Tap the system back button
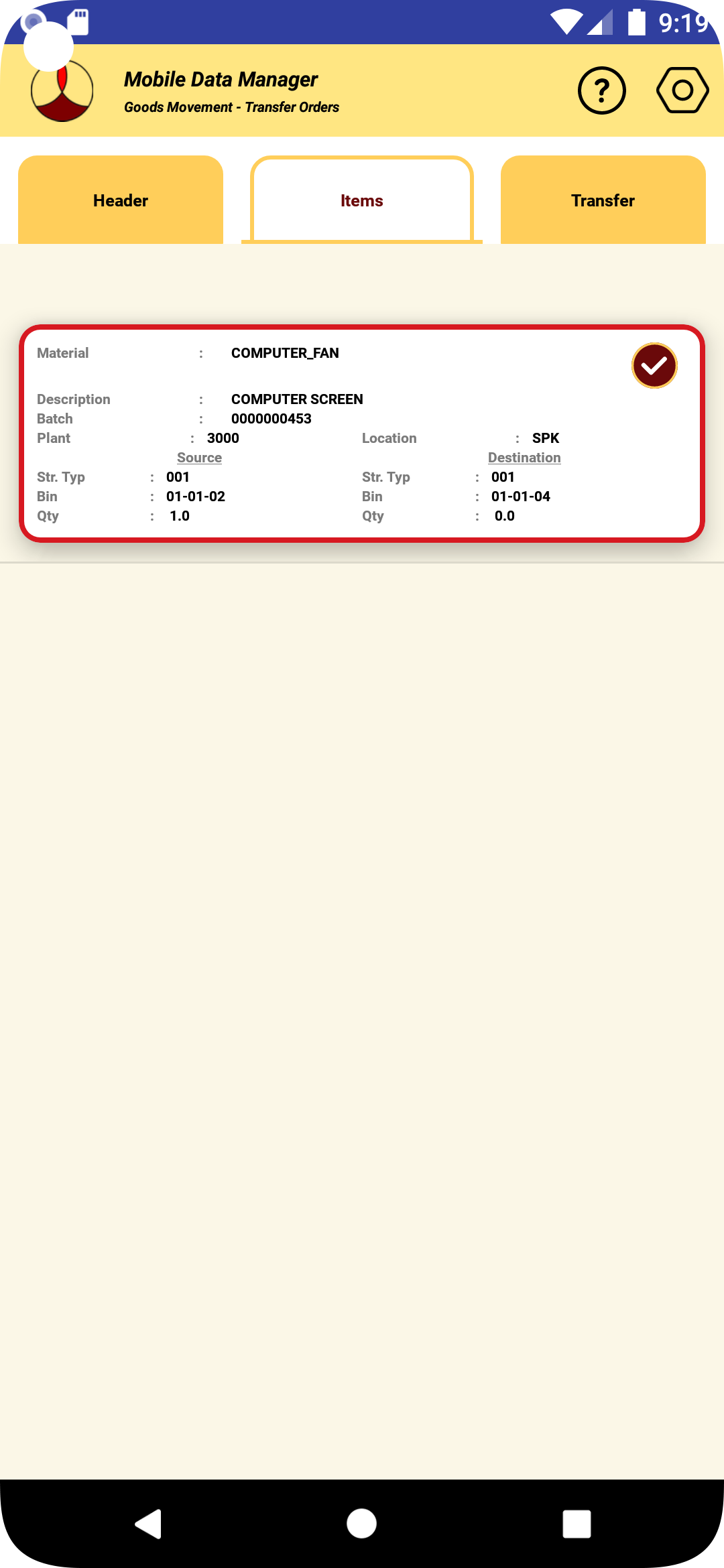Image resolution: width=724 pixels, height=1568 pixels. tap(148, 1524)
